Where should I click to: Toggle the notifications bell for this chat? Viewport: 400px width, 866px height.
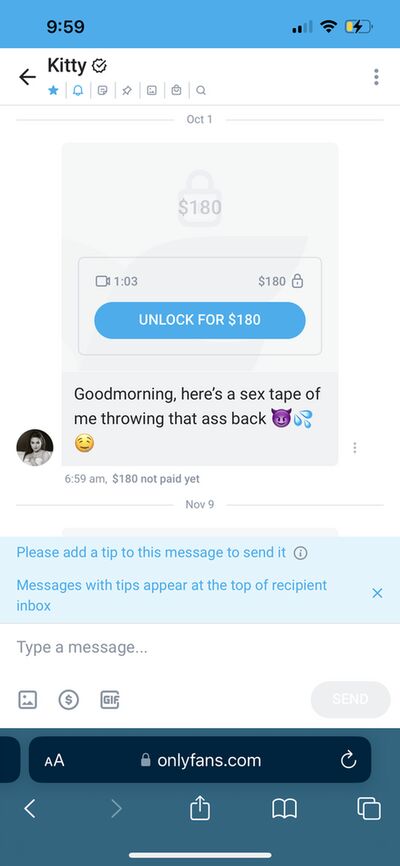click(x=78, y=91)
